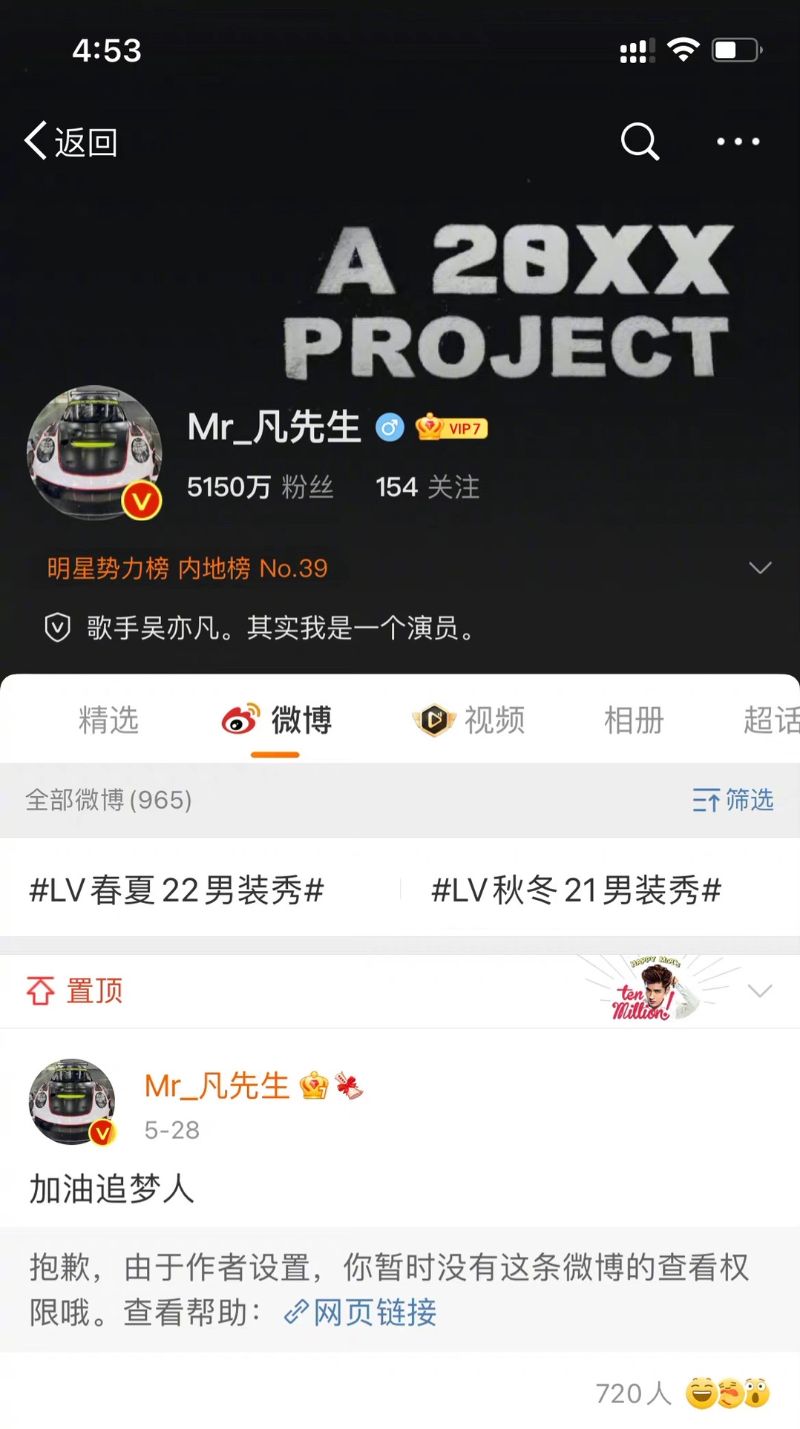Image resolution: width=800 pixels, height=1429 pixels.
Task: Switch to the 视频 tab
Action: tap(470, 720)
